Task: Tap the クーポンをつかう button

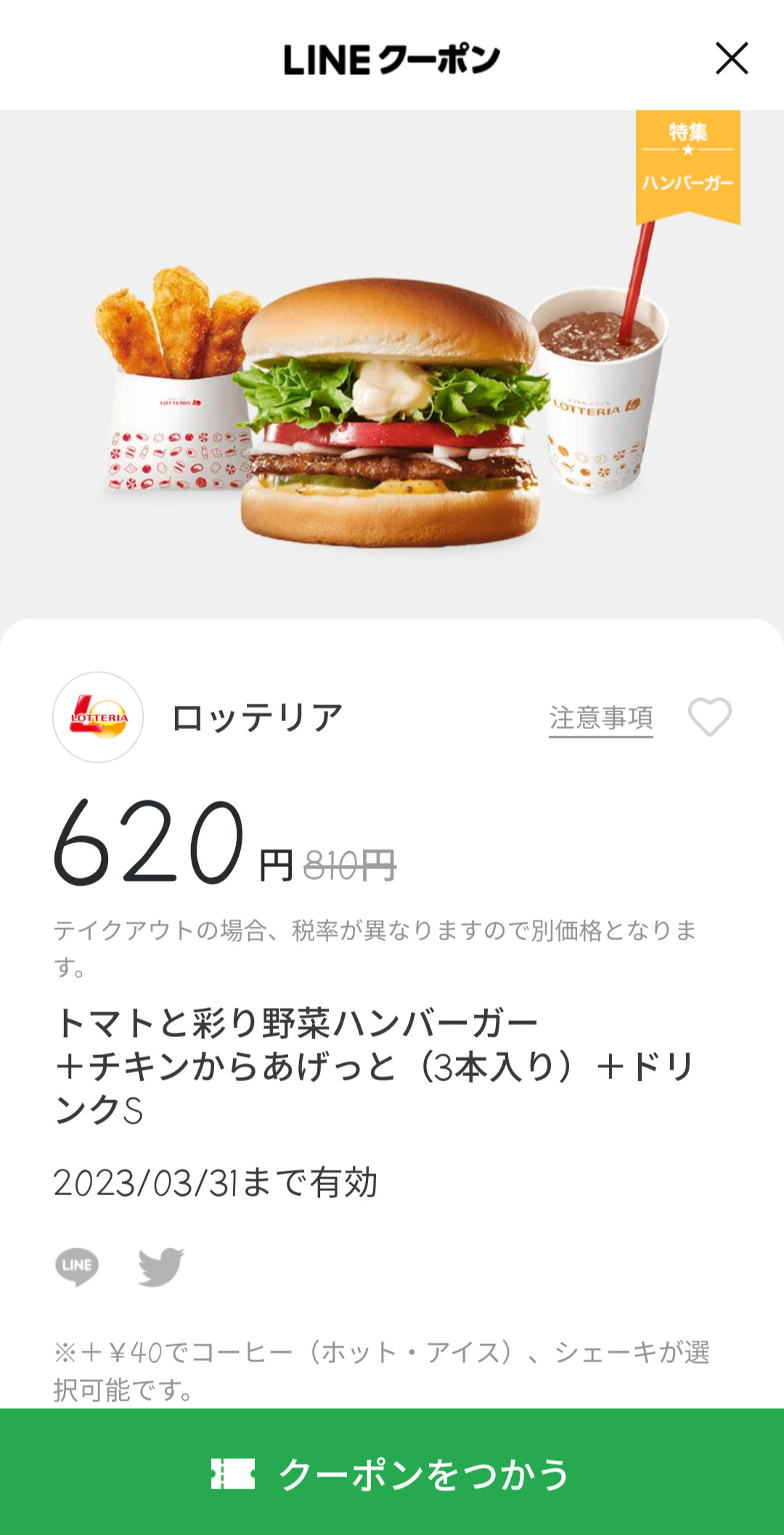Action: (x=392, y=1473)
